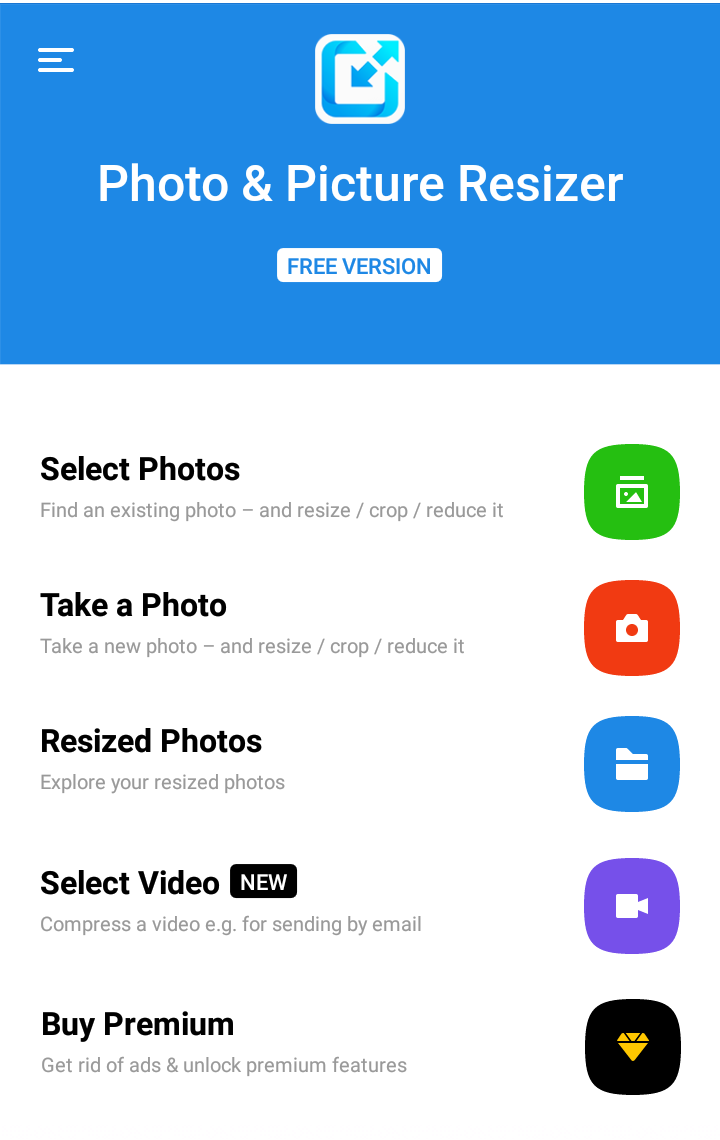Click the FREE VERSION badge
Image resolution: width=720 pixels, height=1140 pixels.
[359, 265]
